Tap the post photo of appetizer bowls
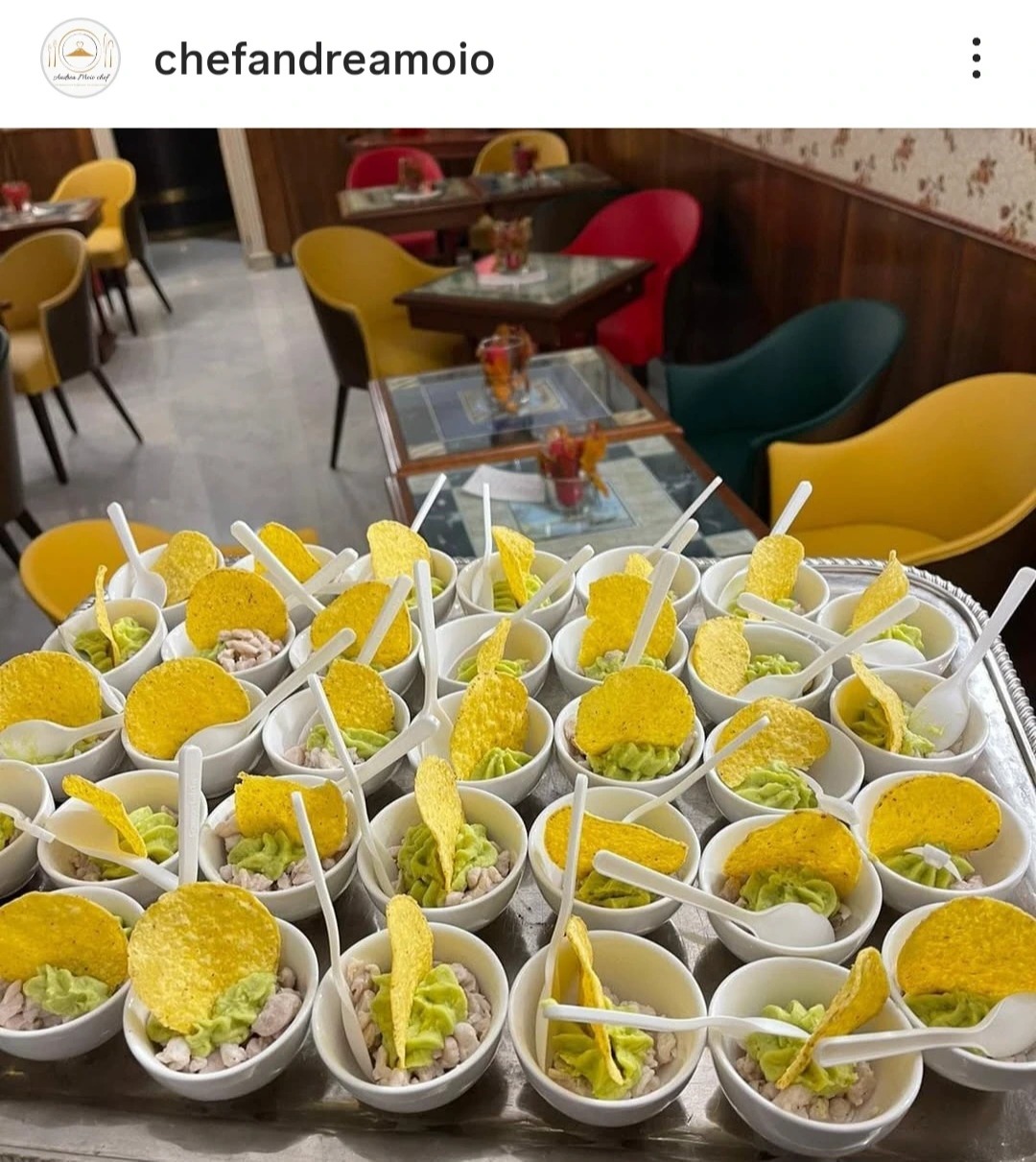Viewport: 1036px width, 1162px height. [x=518, y=643]
